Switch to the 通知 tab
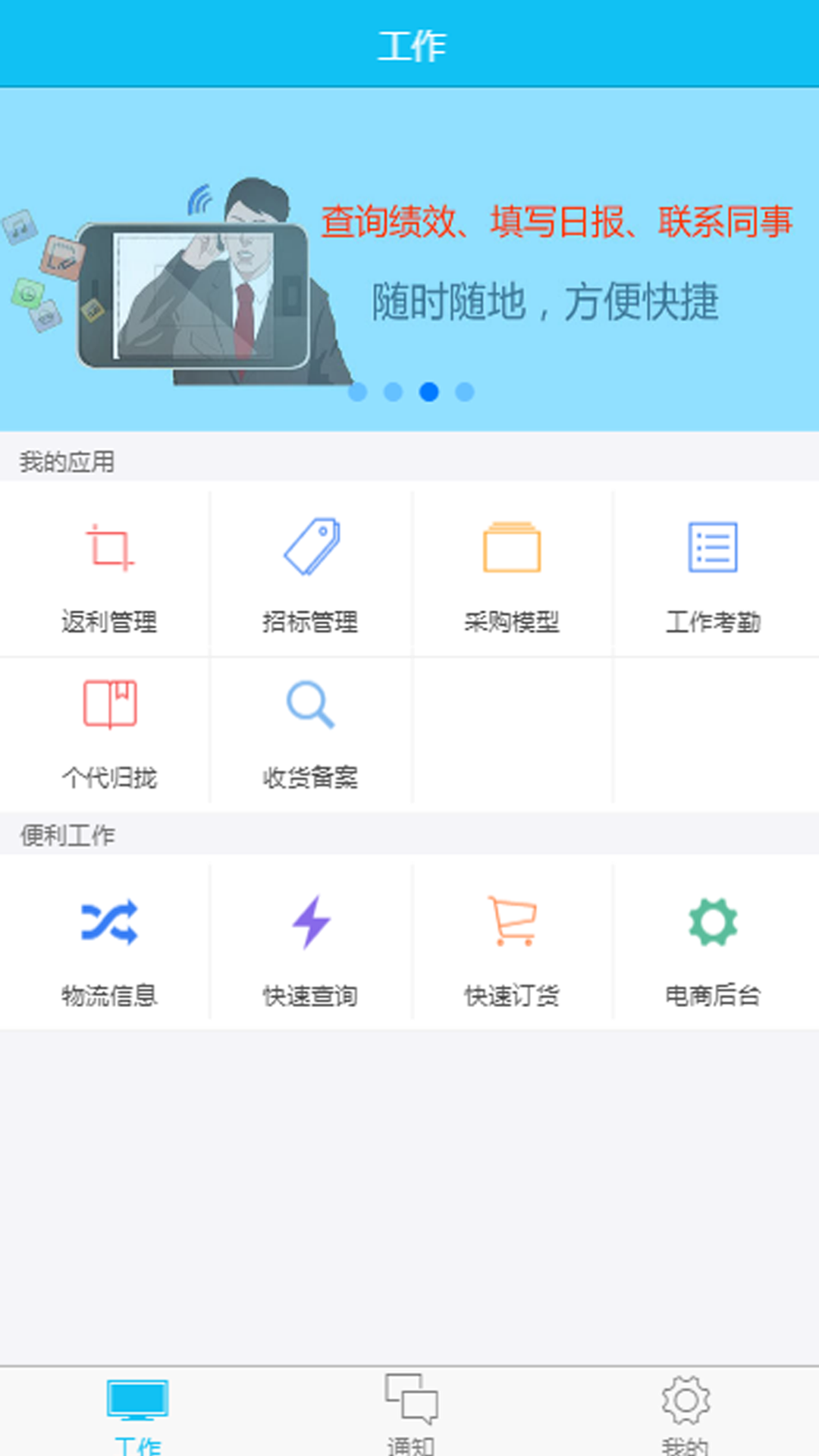Screen dimensions: 819x1456 click(x=410, y=1412)
